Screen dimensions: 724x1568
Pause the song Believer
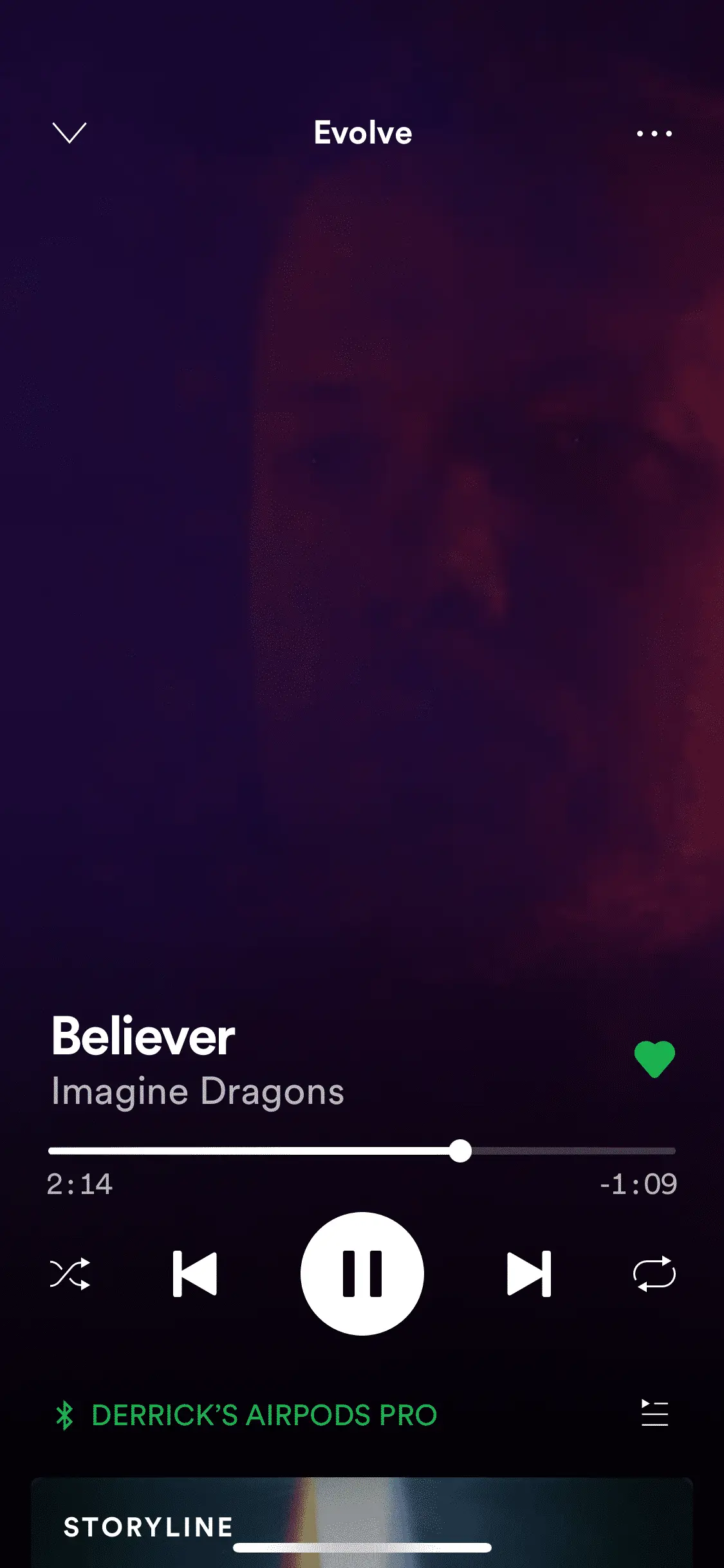point(362,1273)
